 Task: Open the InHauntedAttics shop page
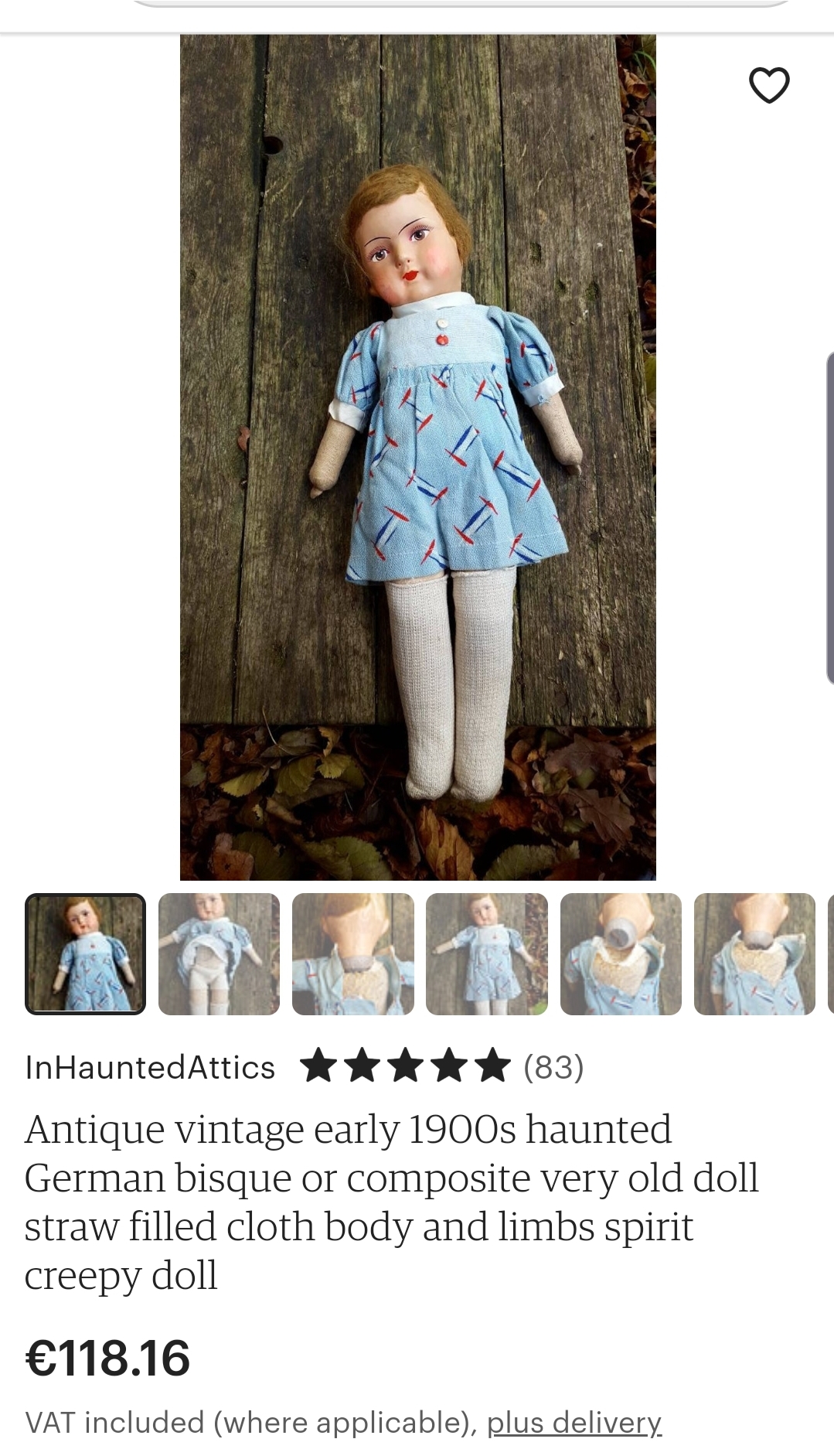(150, 1067)
